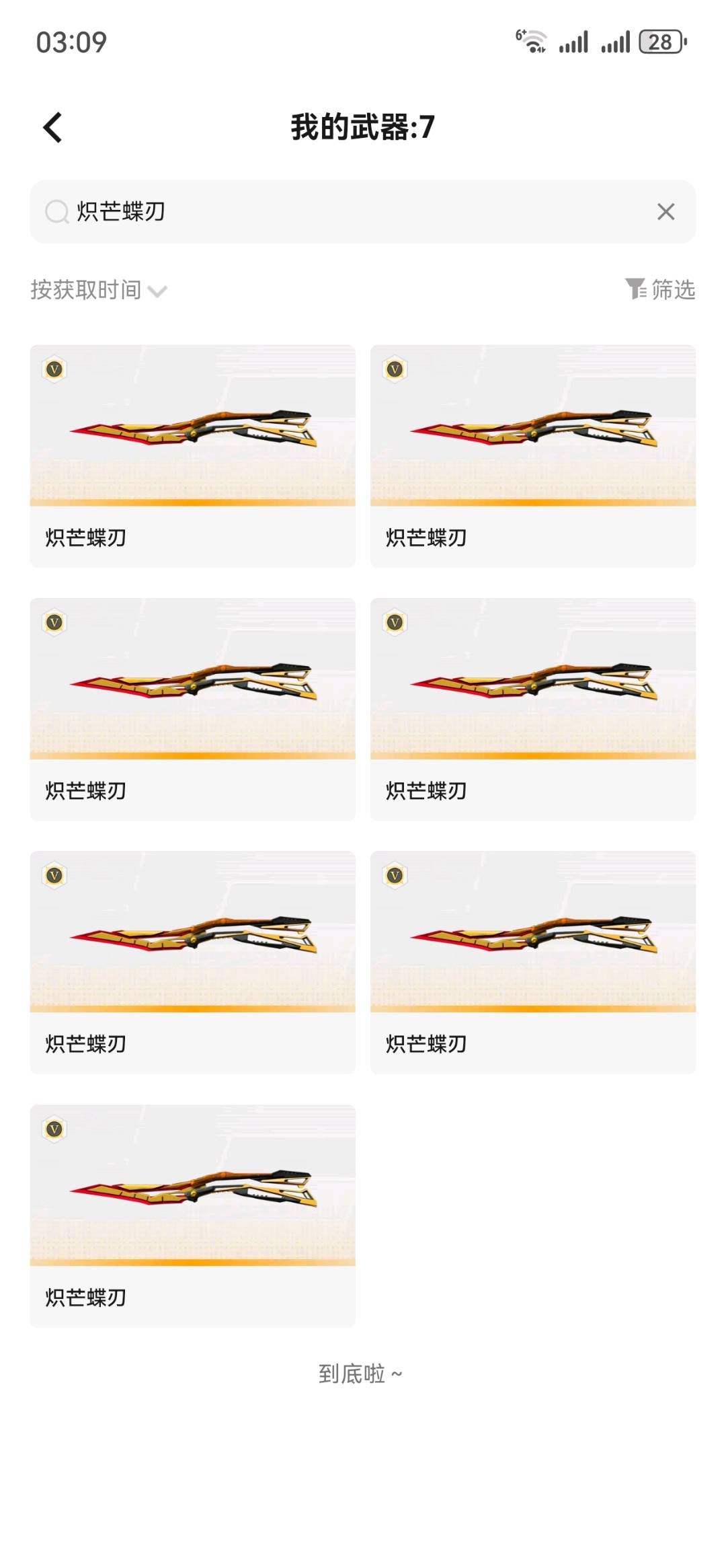Expand the 按获取时间 sort dropdown
The height and width of the screenshot is (1568, 726).
pyautogui.click(x=99, y=290)
